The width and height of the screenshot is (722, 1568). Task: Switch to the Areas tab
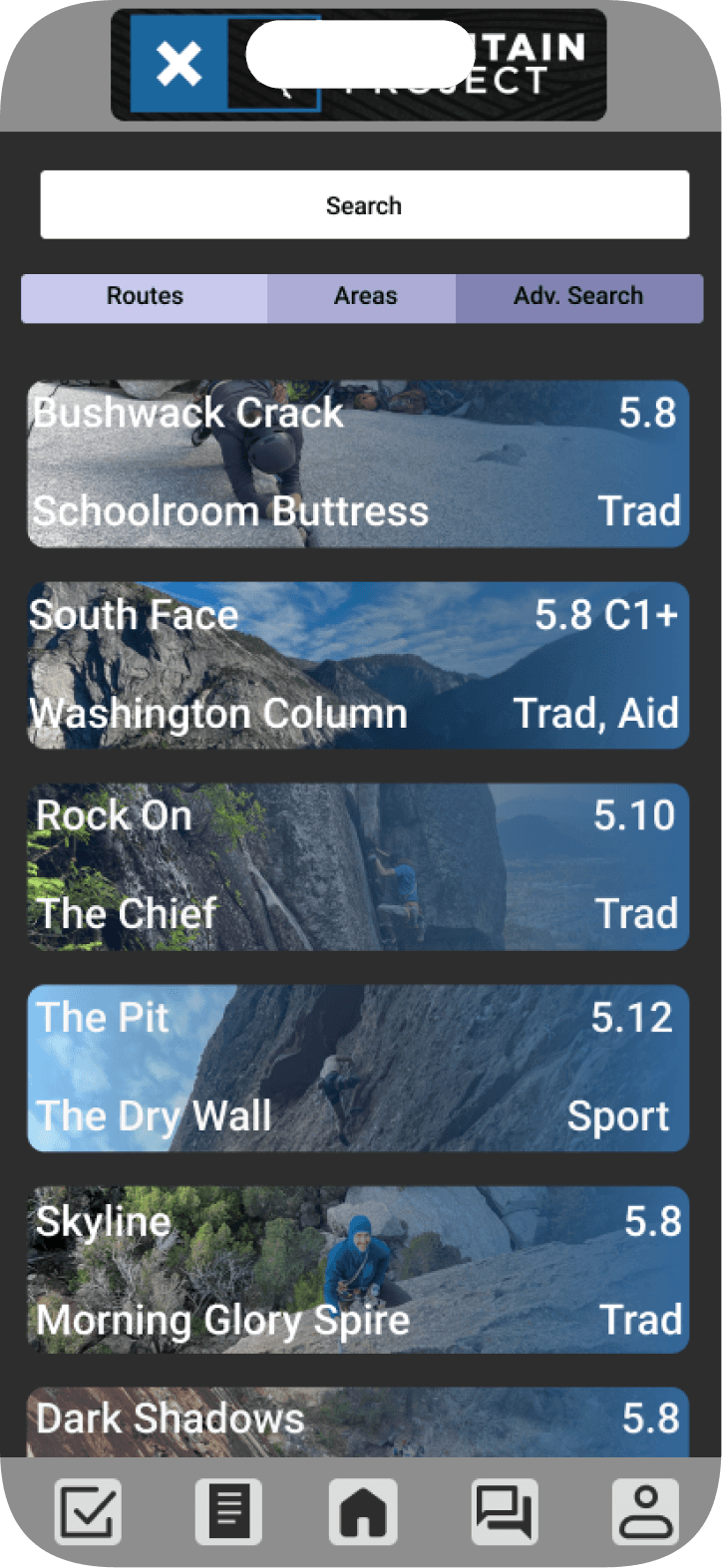(364, 297)
